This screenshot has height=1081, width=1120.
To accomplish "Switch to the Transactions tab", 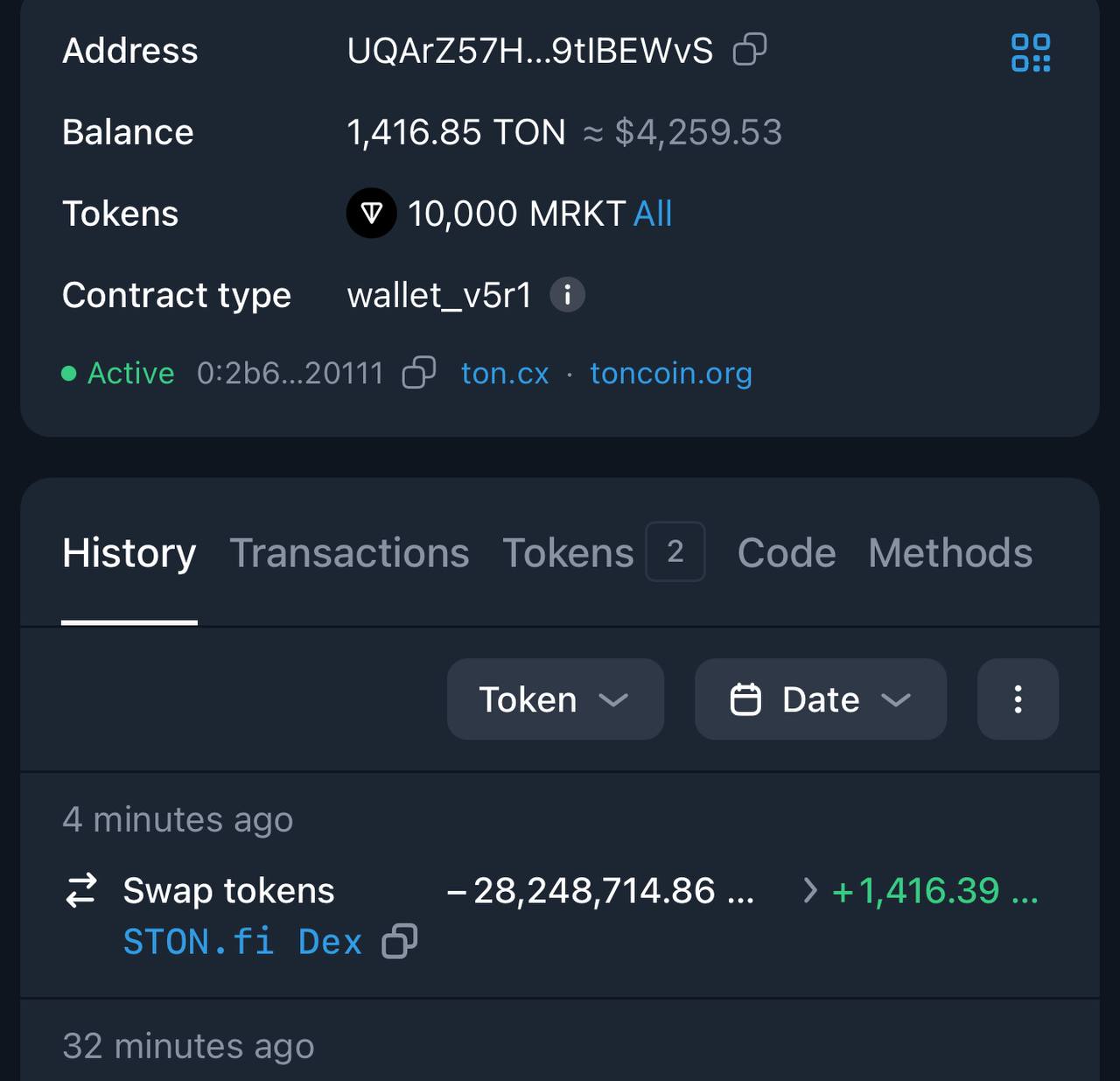I will (x=349, y=553).
